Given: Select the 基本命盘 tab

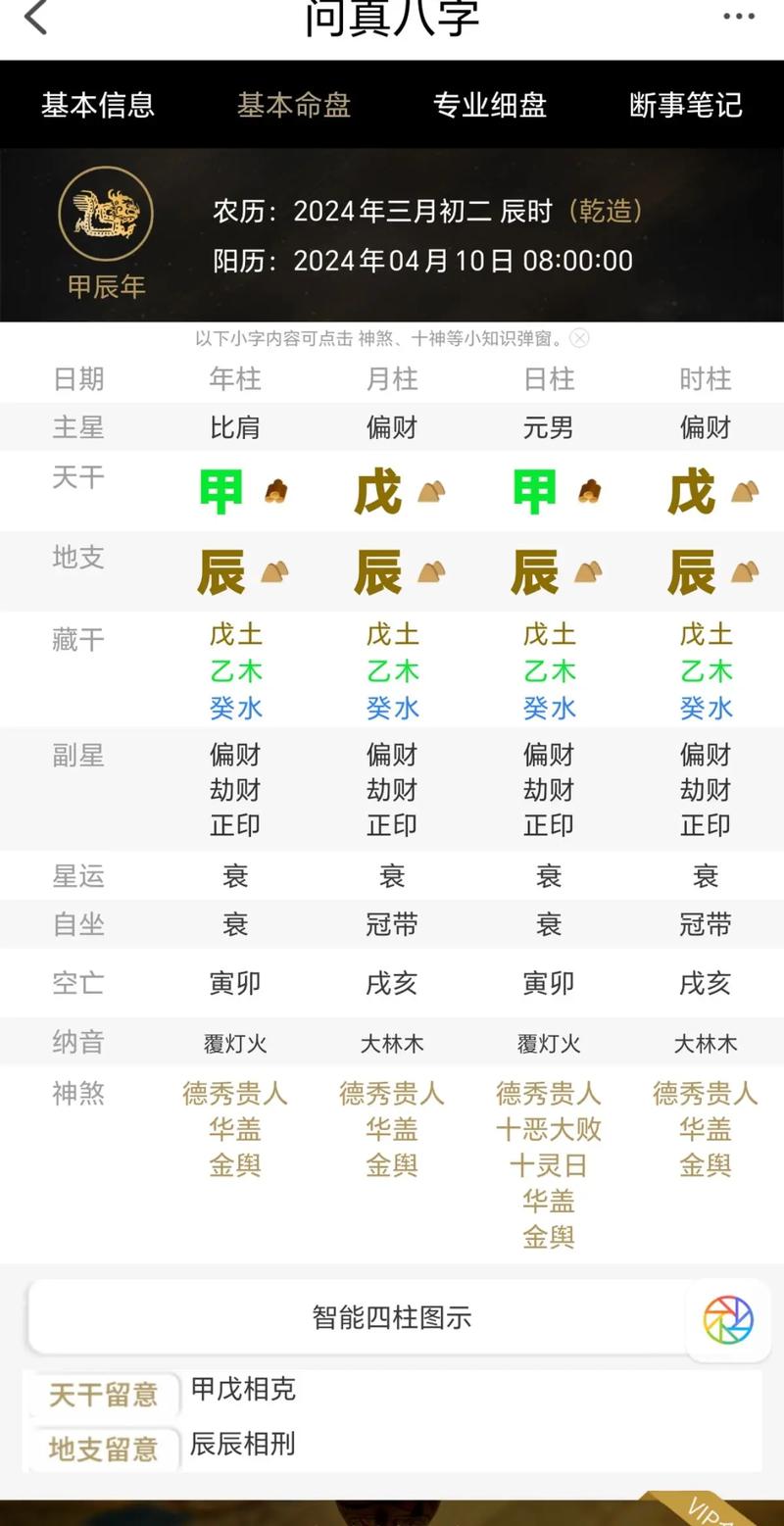Looking at the screenshot, I should 294,105.
